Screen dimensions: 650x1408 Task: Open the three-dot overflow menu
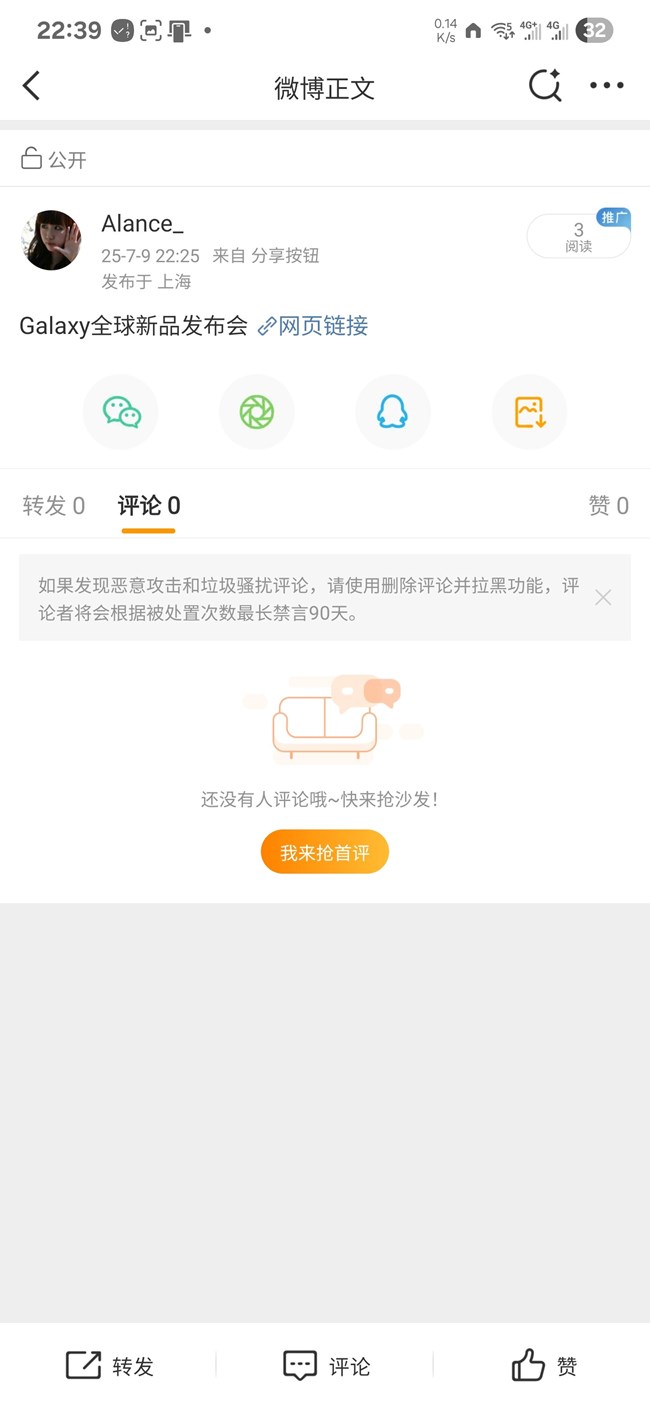tap(606, 86)
